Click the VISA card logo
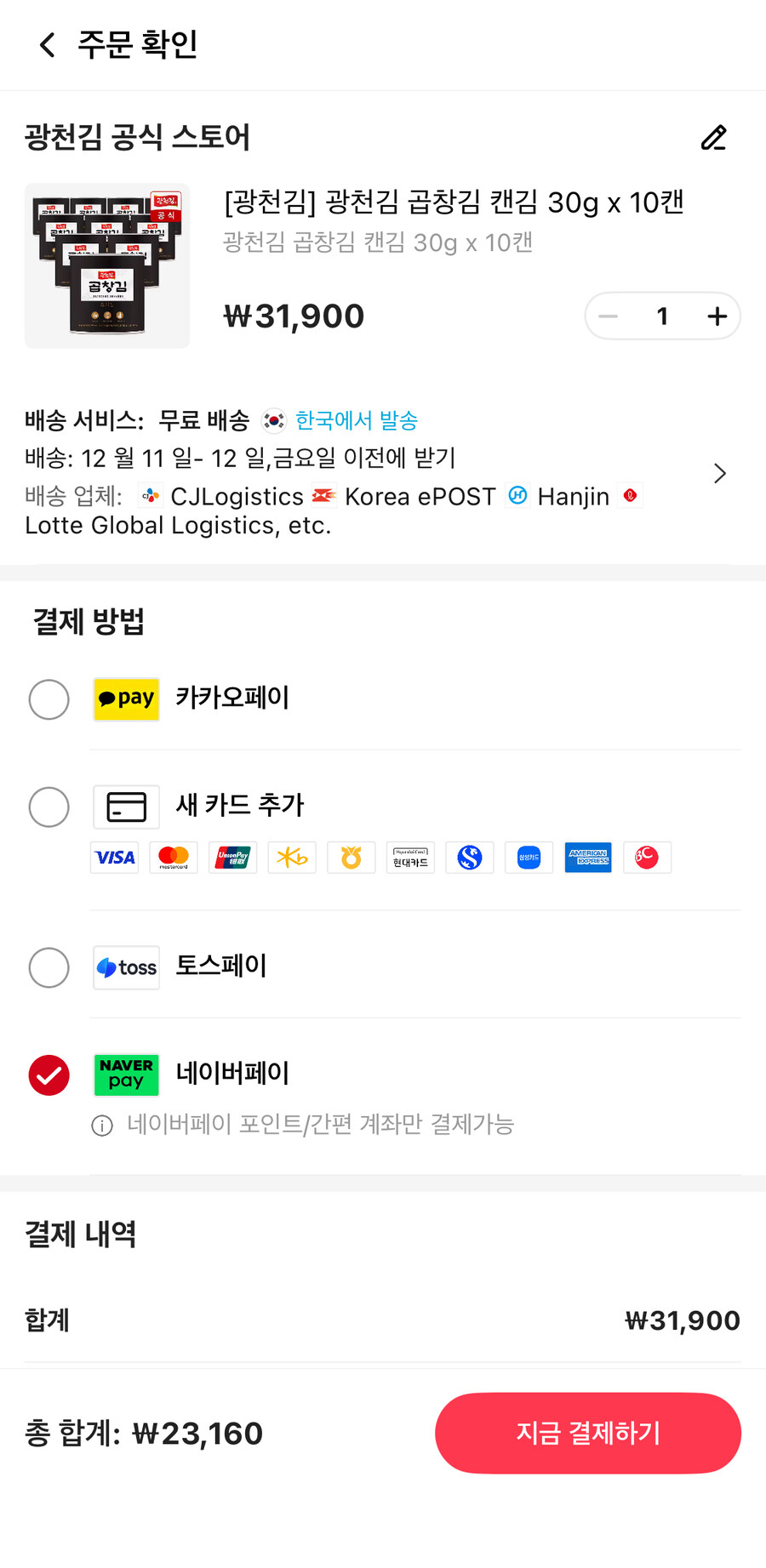The width and height of the screenshot is (766, 1568). click(x=114, y=858)
